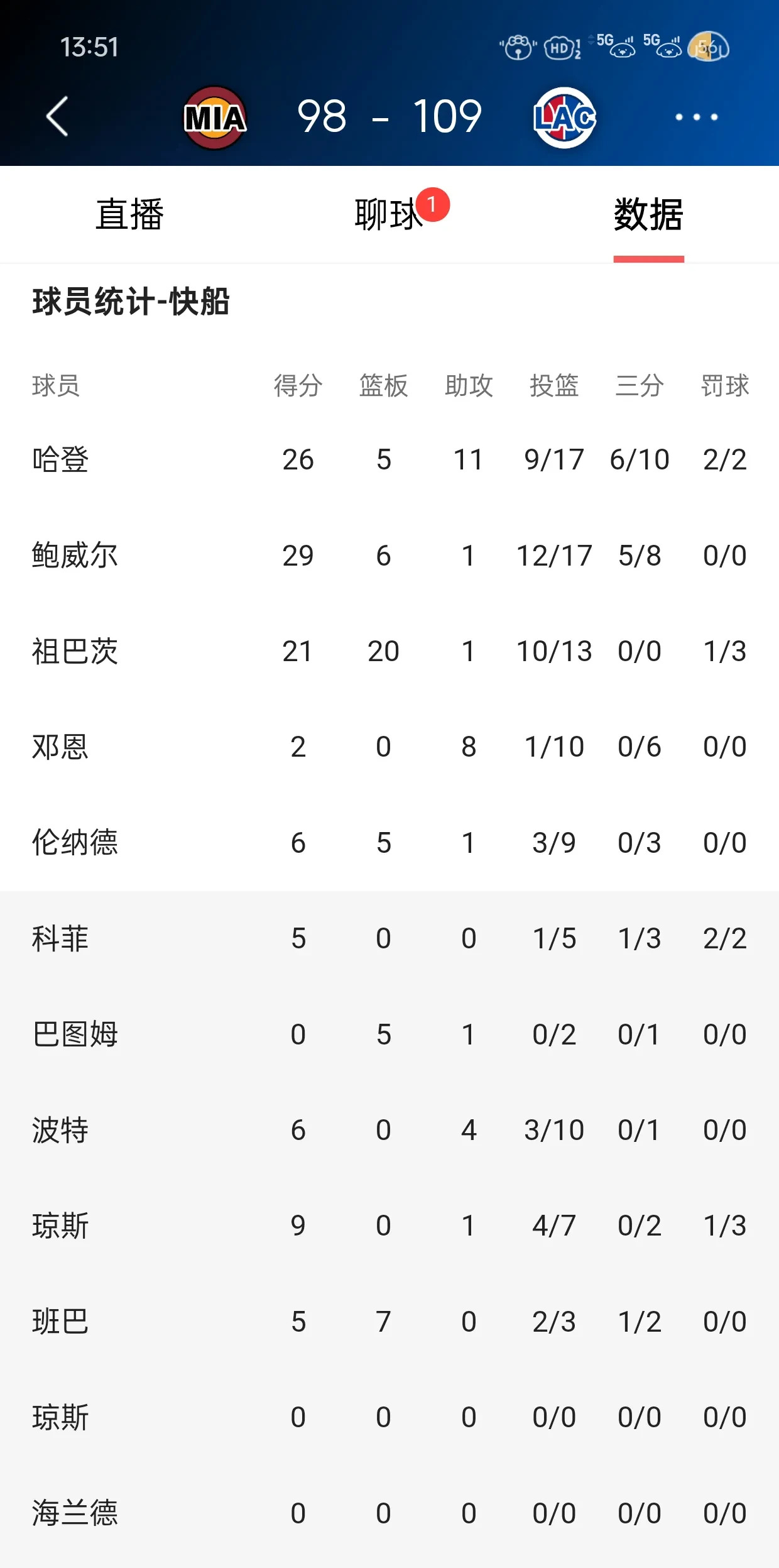The height and width of the screenshot is (1568, 779).
Task: Sort the table by 篮板 column
Action: pyautogui.click(x=384, y=386)
